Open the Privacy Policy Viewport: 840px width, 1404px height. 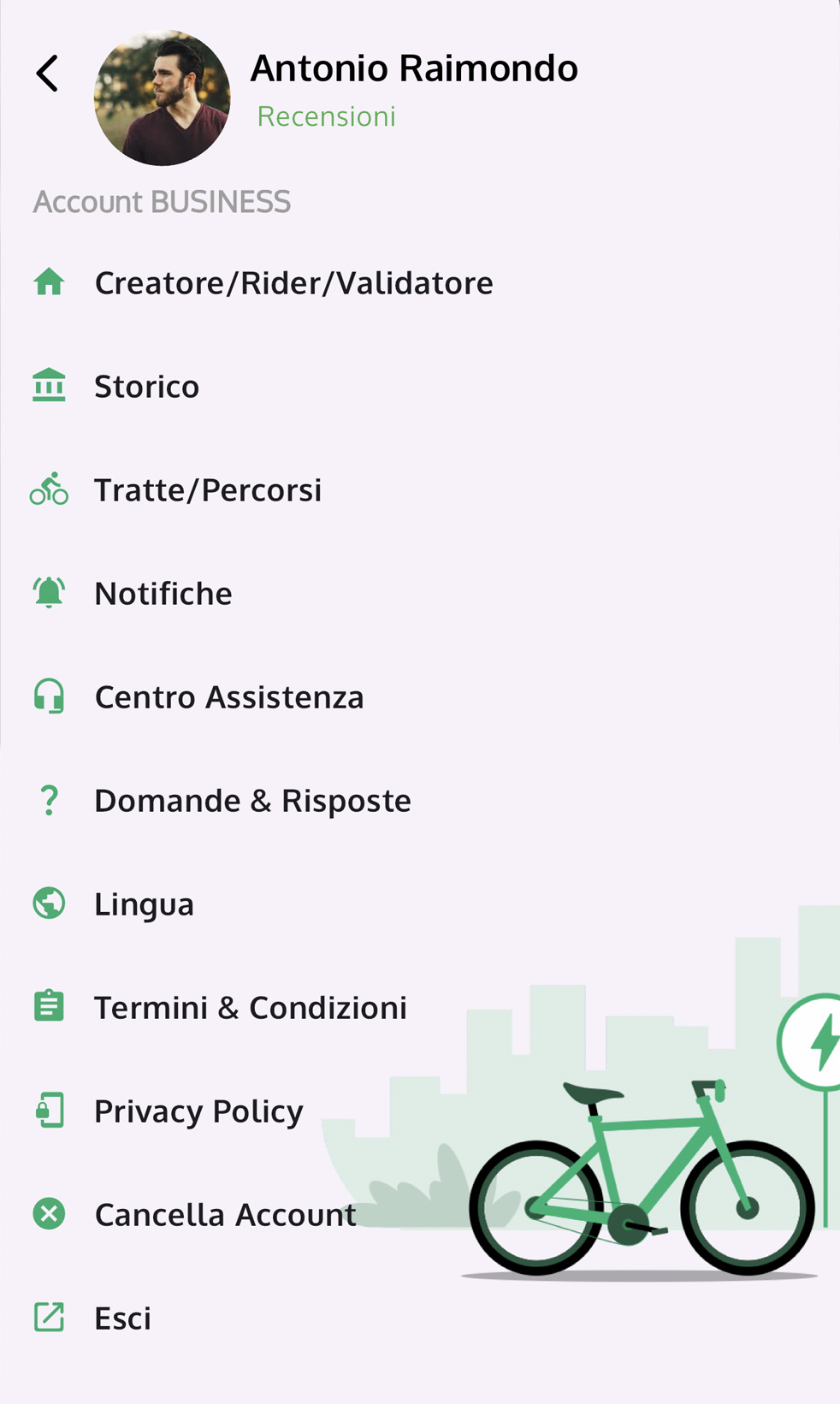tap(198, 1111)
